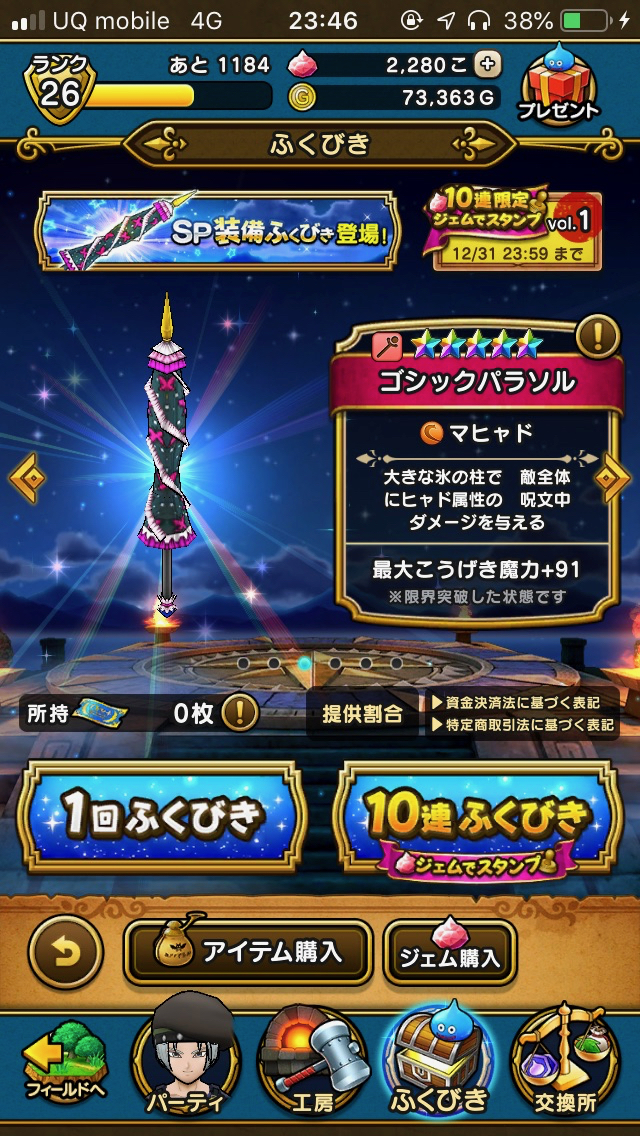The image size is (640, 1136).
Task: Open SP装備ふくびき banner
Action: (213, 231)
